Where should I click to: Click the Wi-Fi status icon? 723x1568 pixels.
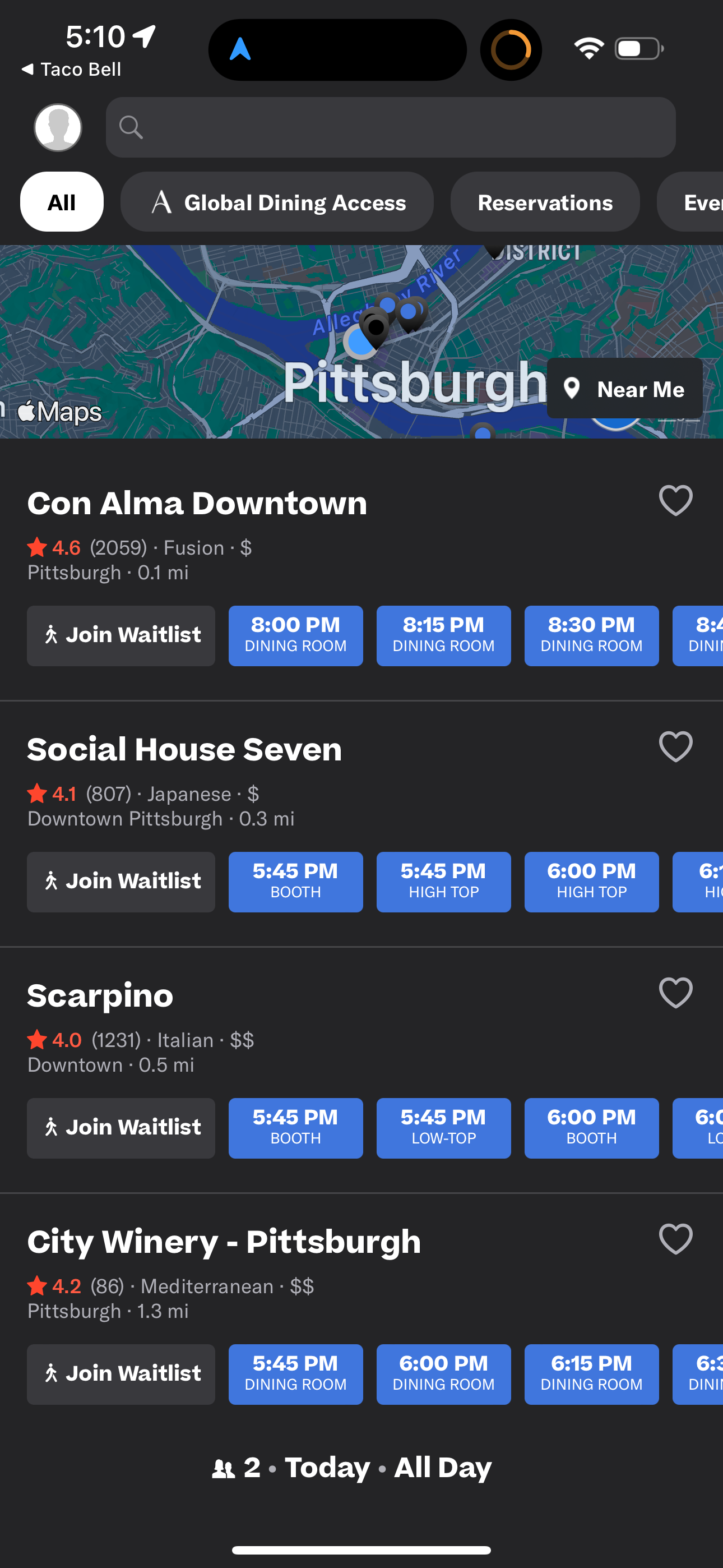click(x=588, y=49)
